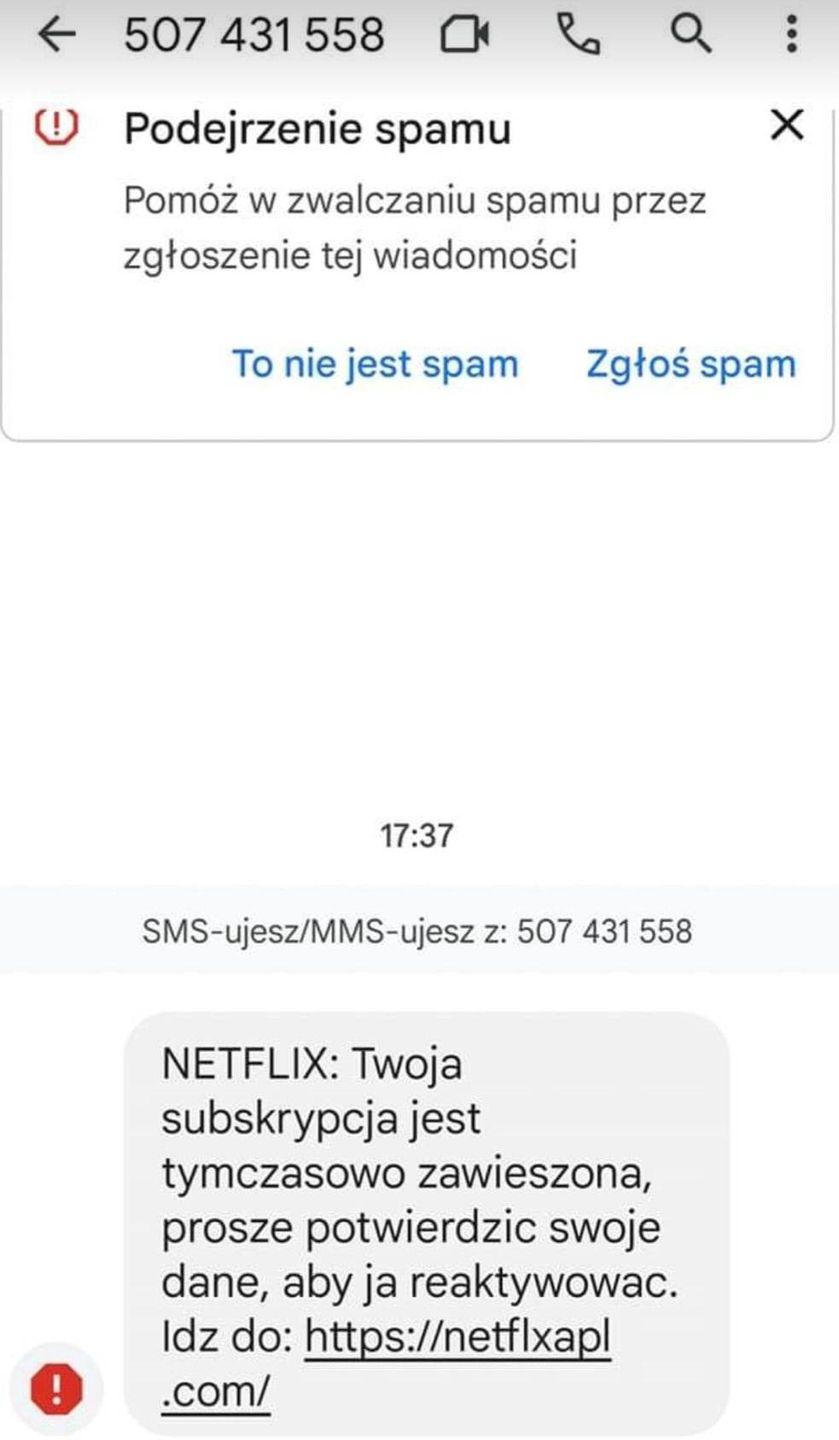Report the message via Zgłoś spam

coord(691,363)
